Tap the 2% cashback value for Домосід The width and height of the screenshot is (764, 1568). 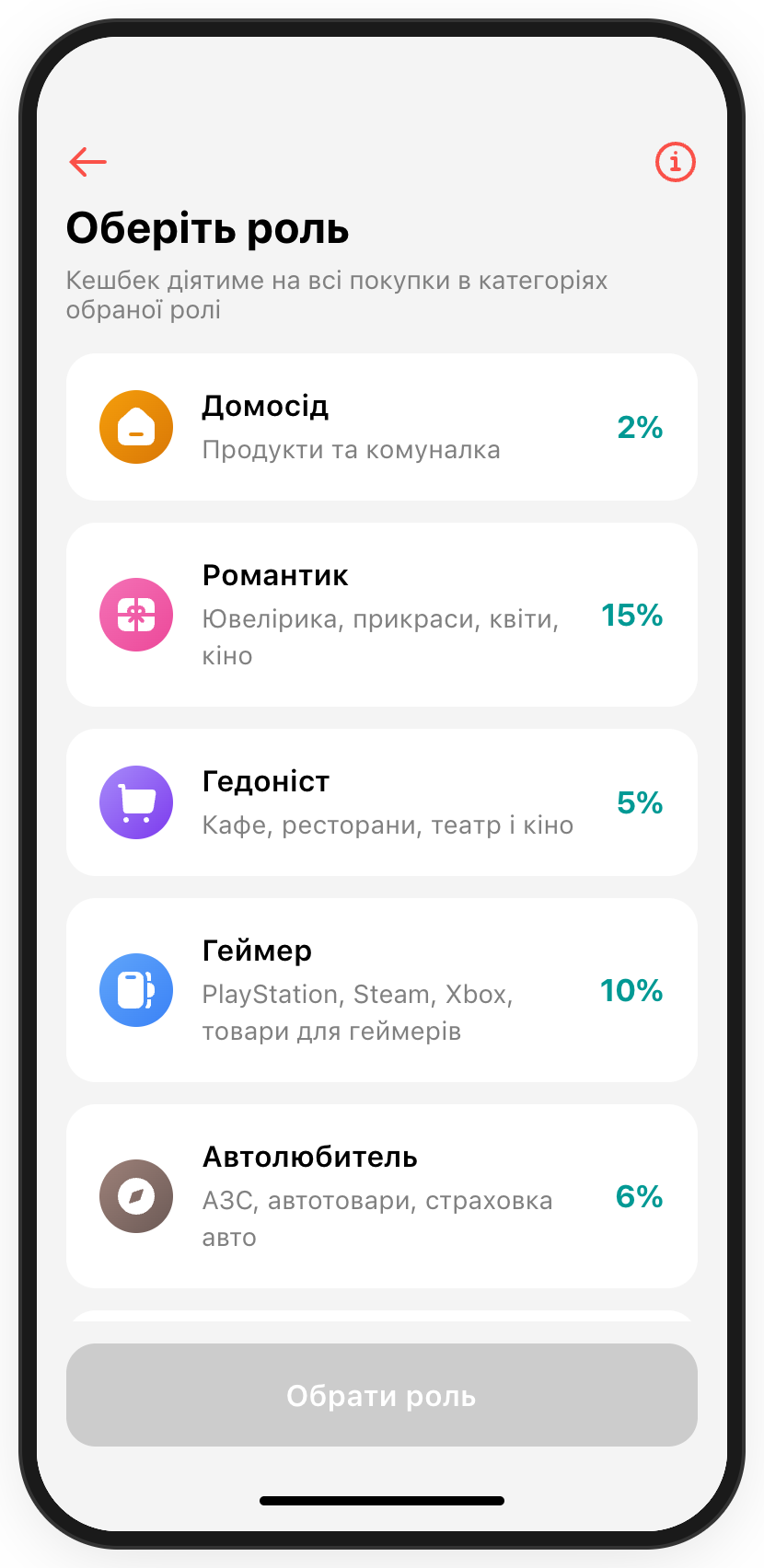(x=640, y=427)
